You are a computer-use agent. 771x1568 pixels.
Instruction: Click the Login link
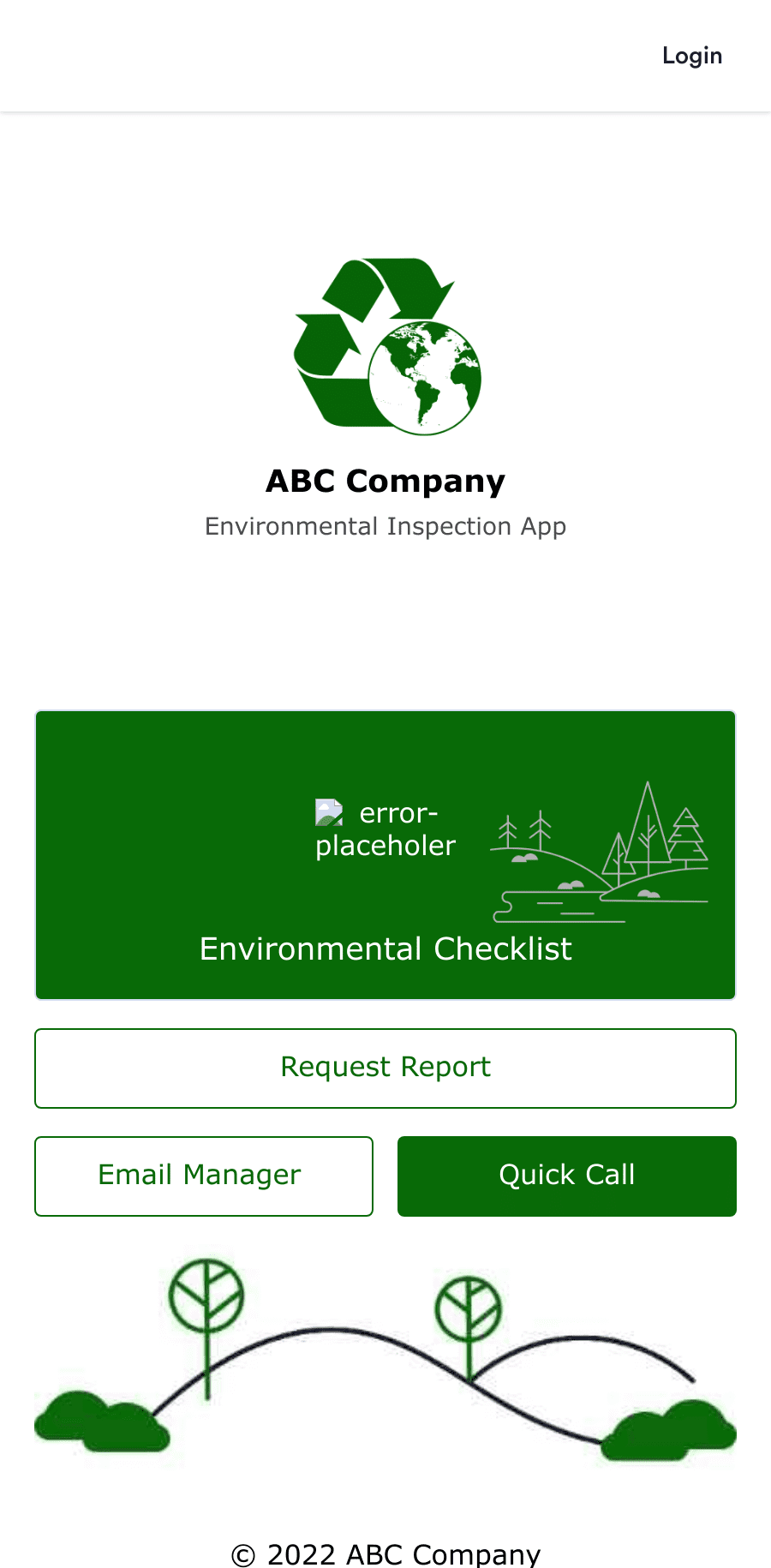tap(691, 55)
